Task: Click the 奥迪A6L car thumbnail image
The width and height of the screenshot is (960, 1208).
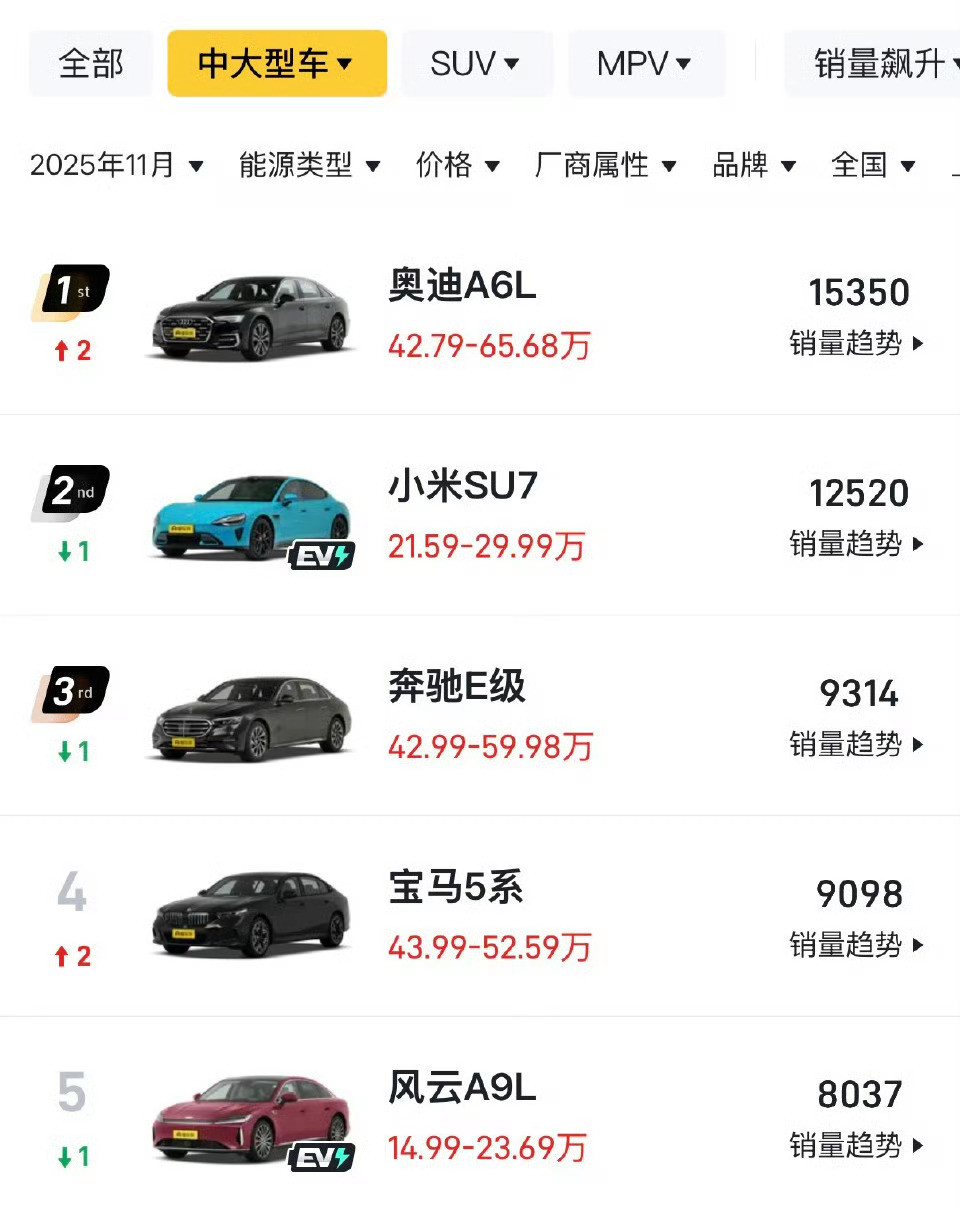Action: [251, 315]
